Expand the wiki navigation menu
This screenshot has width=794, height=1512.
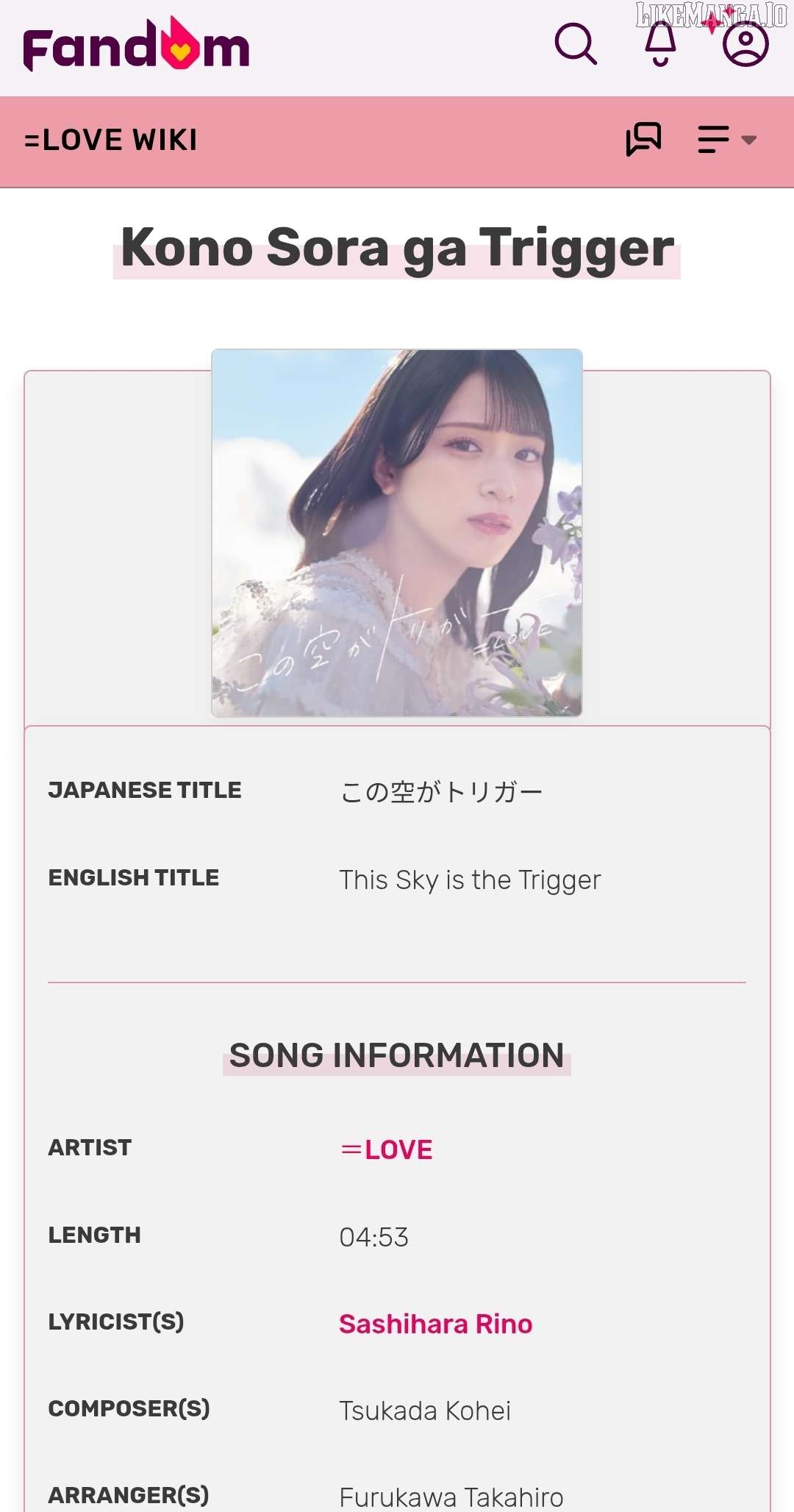point(726,139)
